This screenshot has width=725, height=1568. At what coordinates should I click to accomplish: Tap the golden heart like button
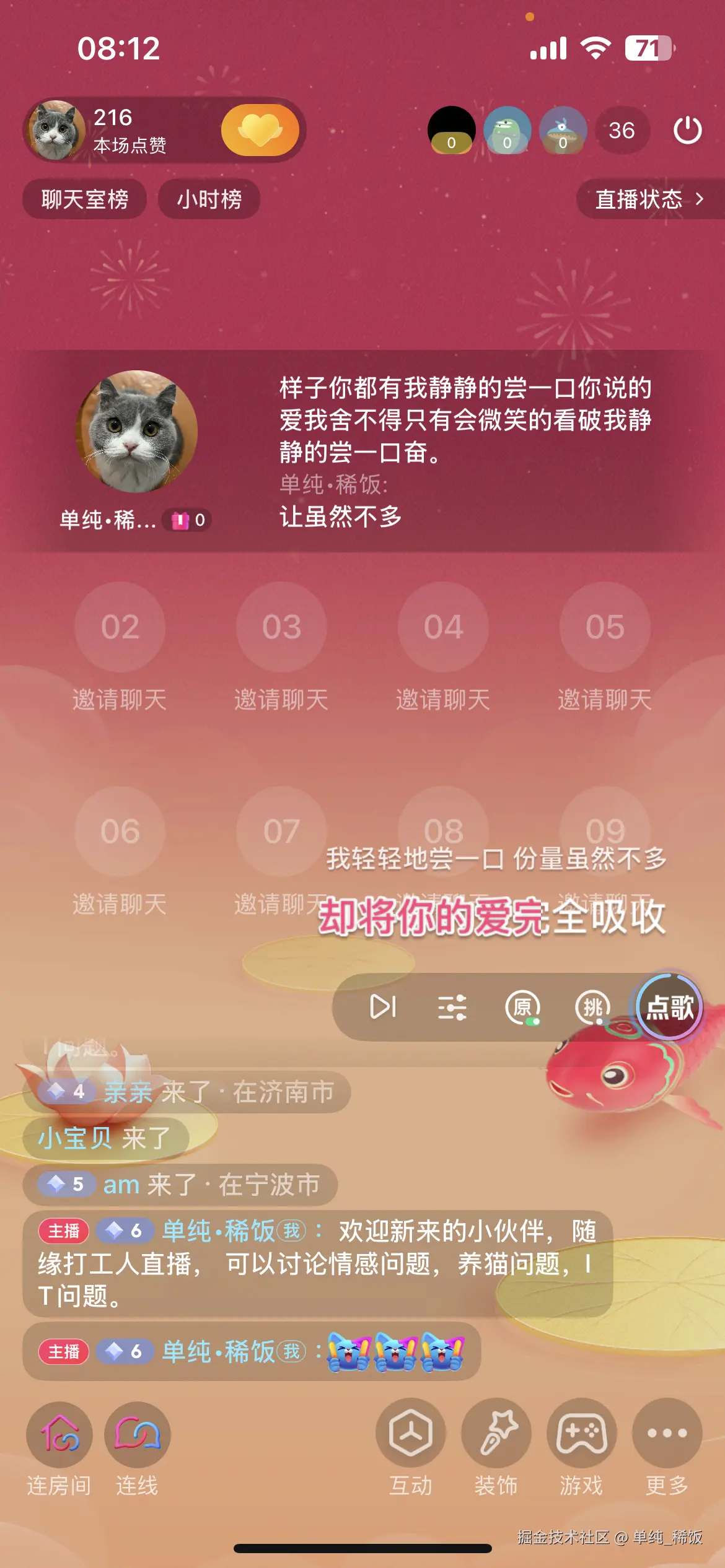tap(260, 130)
